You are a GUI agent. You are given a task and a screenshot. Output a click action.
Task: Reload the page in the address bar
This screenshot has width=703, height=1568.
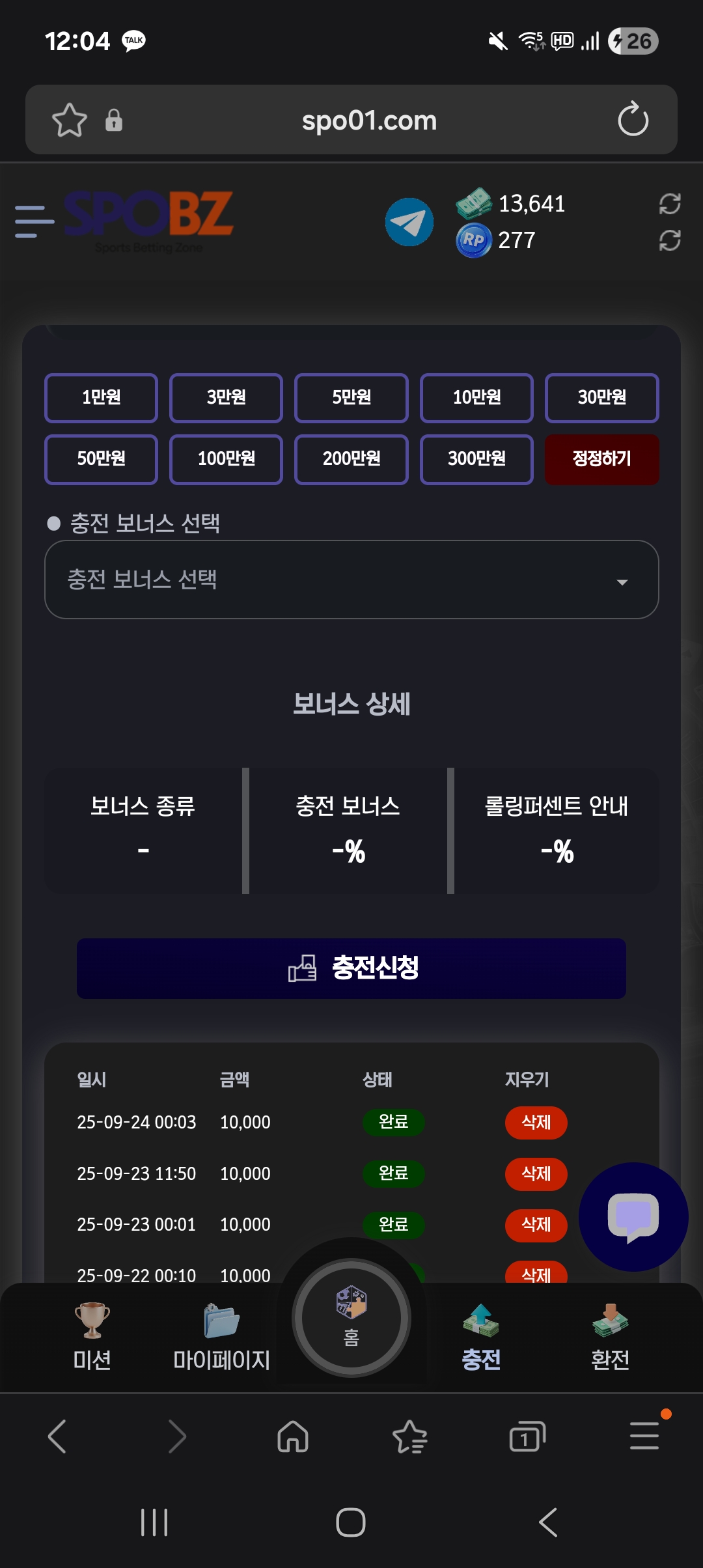click(x=633, y=120)
